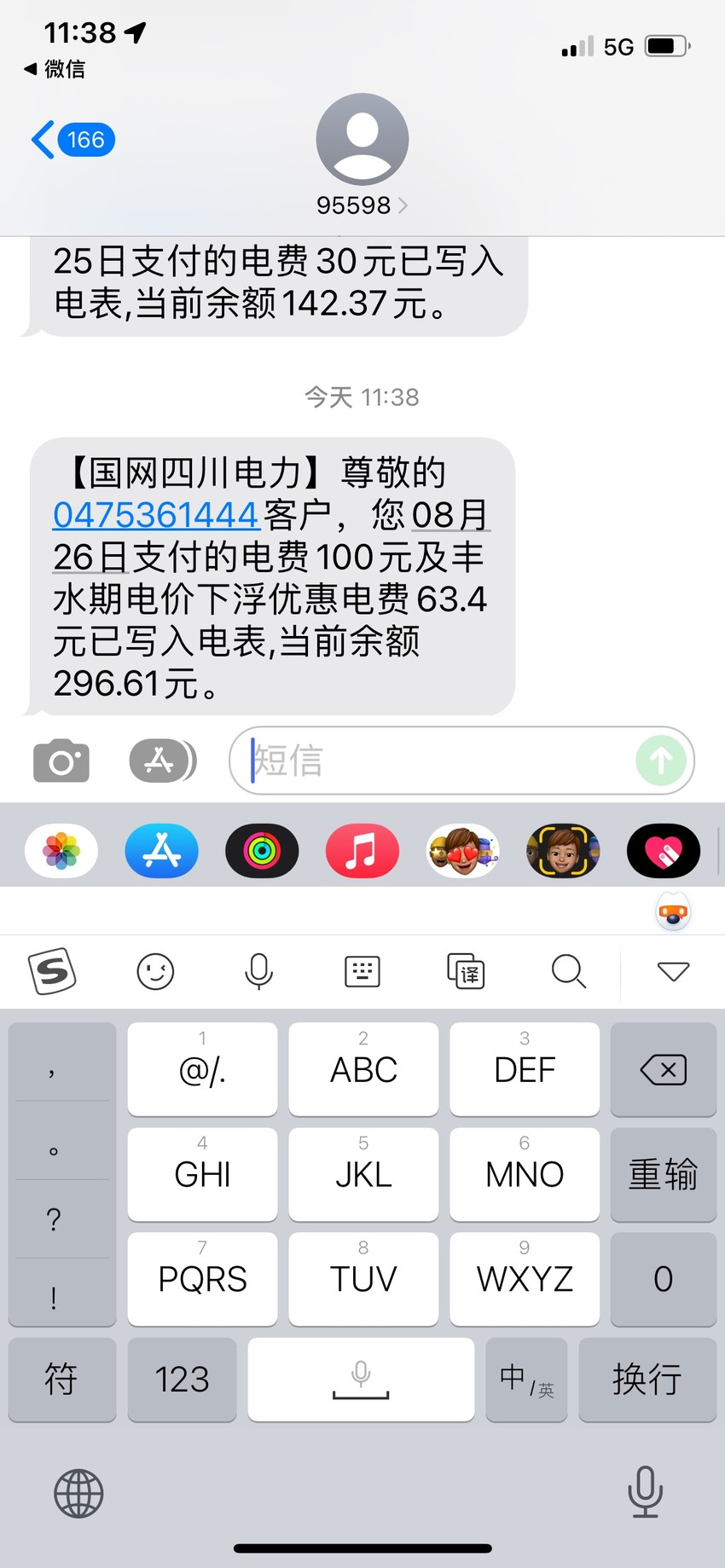
Task: Open the emoji panel on the keyboard
Action: pyautogui.click(x=155, y=971)
